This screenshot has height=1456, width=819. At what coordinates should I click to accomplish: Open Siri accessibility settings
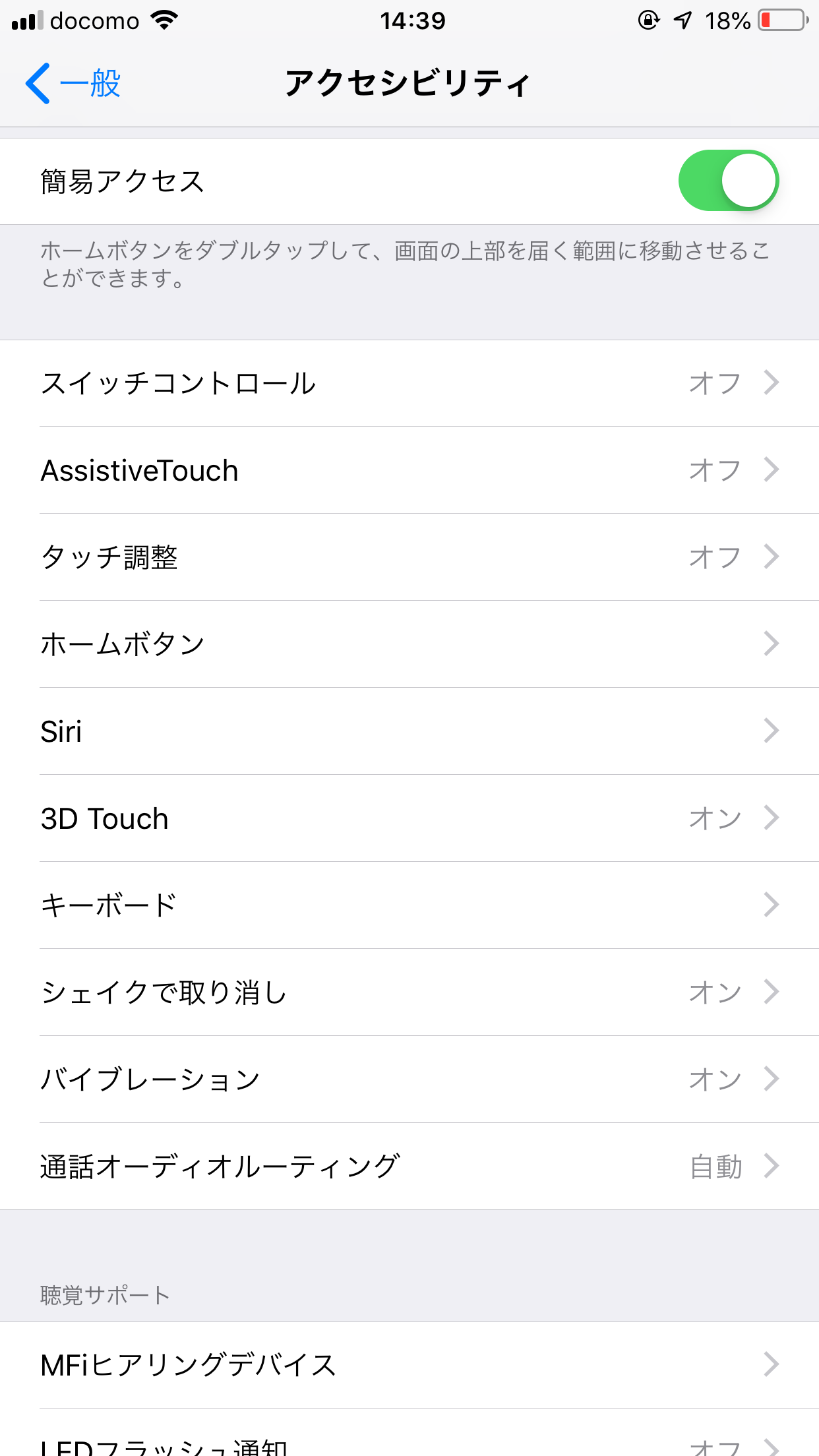coord(409,731)
